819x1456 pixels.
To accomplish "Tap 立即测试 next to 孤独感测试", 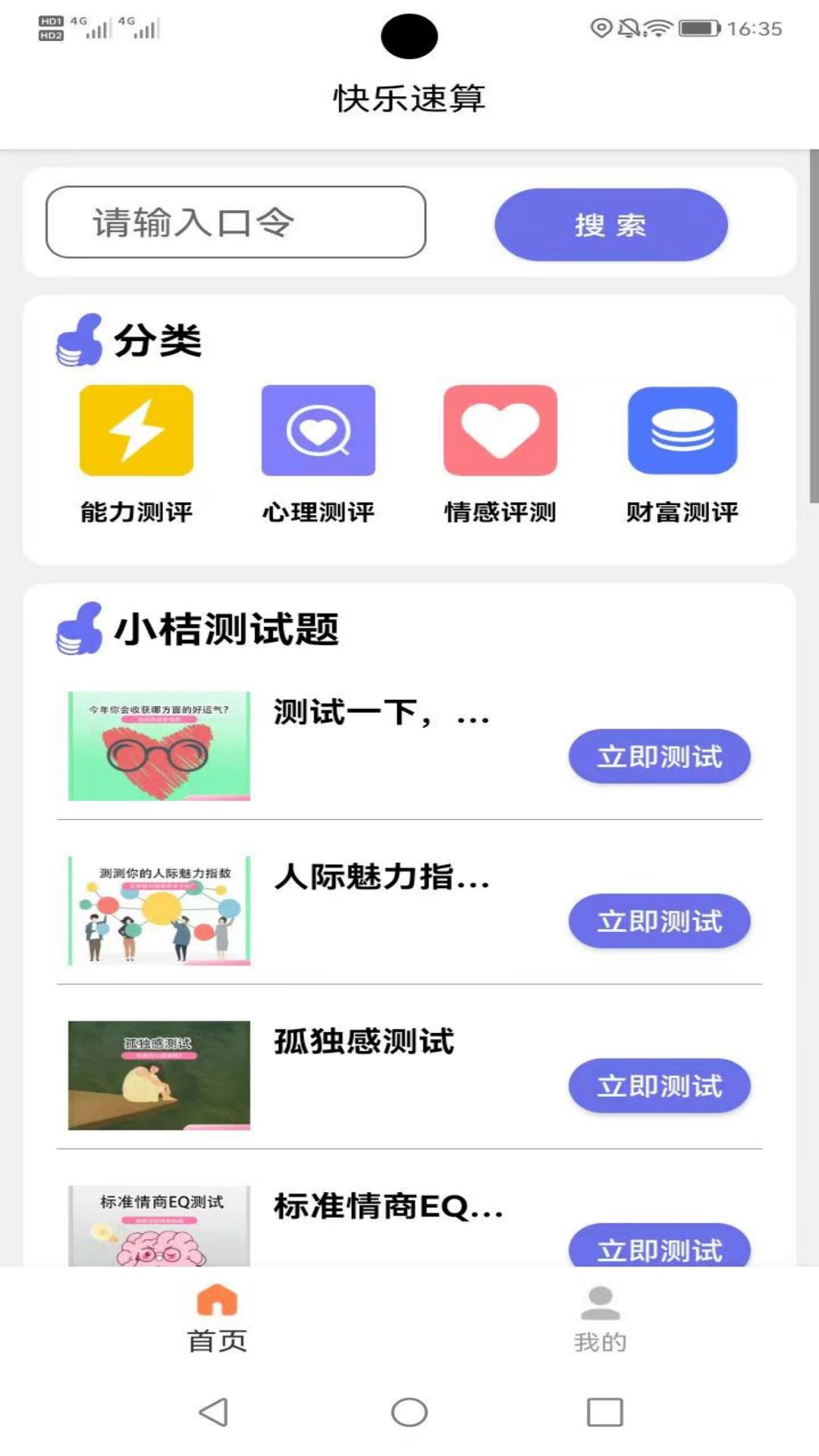I will [x=659, y=1085].
